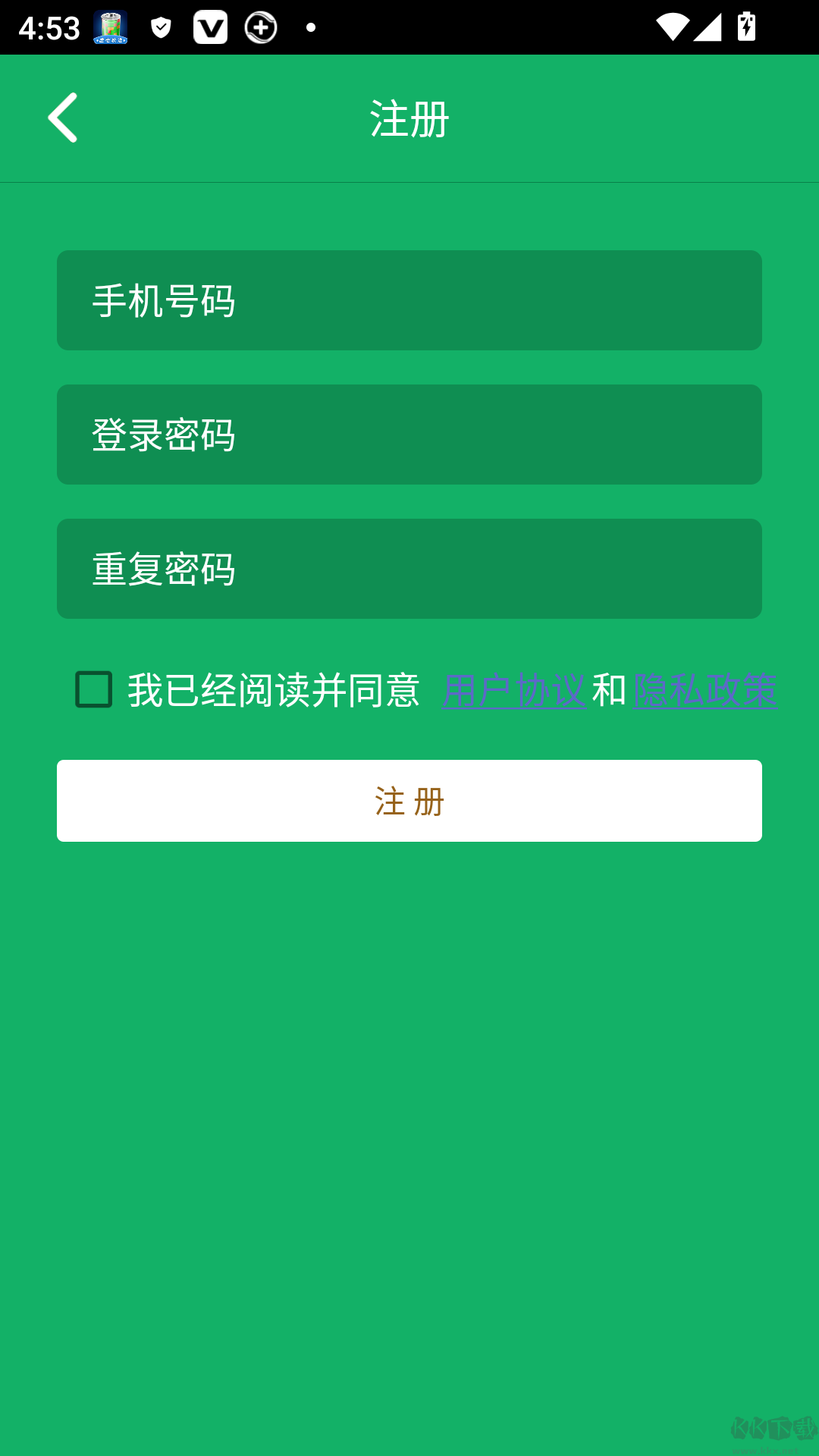Viewport: 819px width, 1456px height.
Task: Tap the V notification icon in status bar
Action: (211, 27)
